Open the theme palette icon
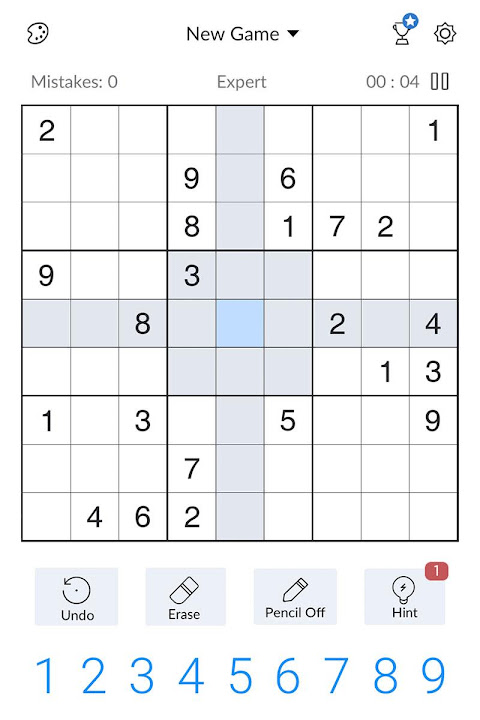The width and height of the screenshot is (480, 720). [38, 34]
